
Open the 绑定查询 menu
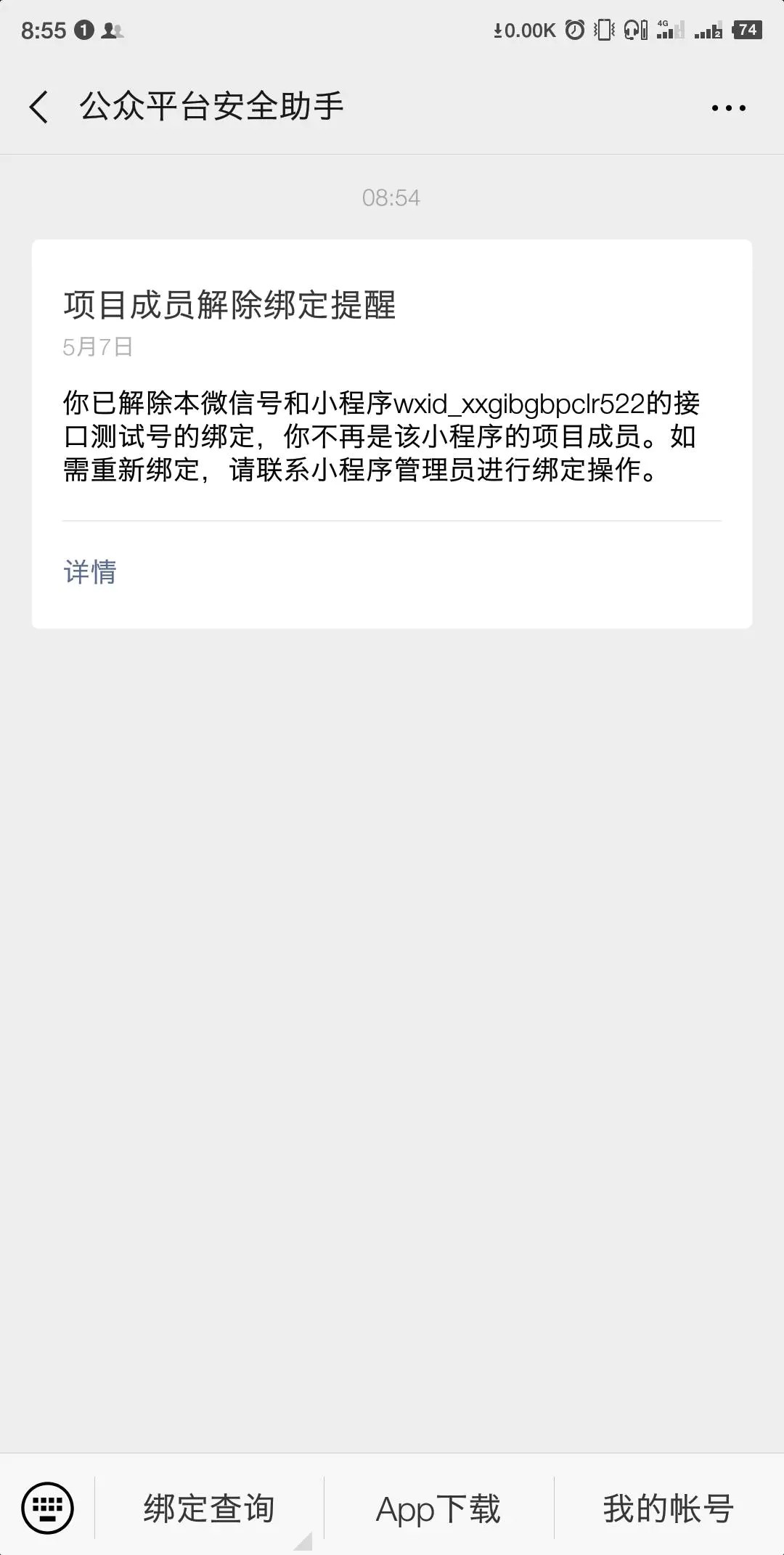209,1509
